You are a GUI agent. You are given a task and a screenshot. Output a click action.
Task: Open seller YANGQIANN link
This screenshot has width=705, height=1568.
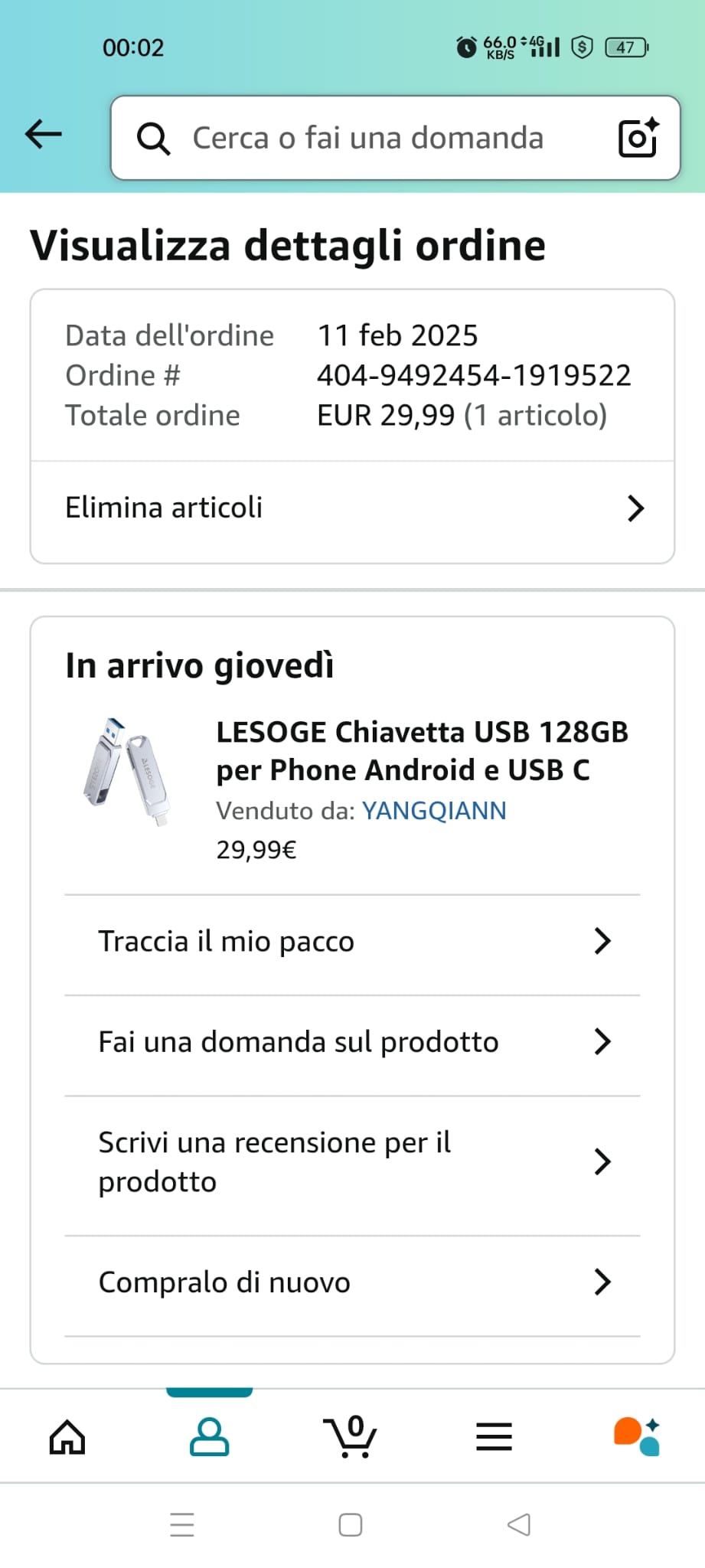coord(433,811)
